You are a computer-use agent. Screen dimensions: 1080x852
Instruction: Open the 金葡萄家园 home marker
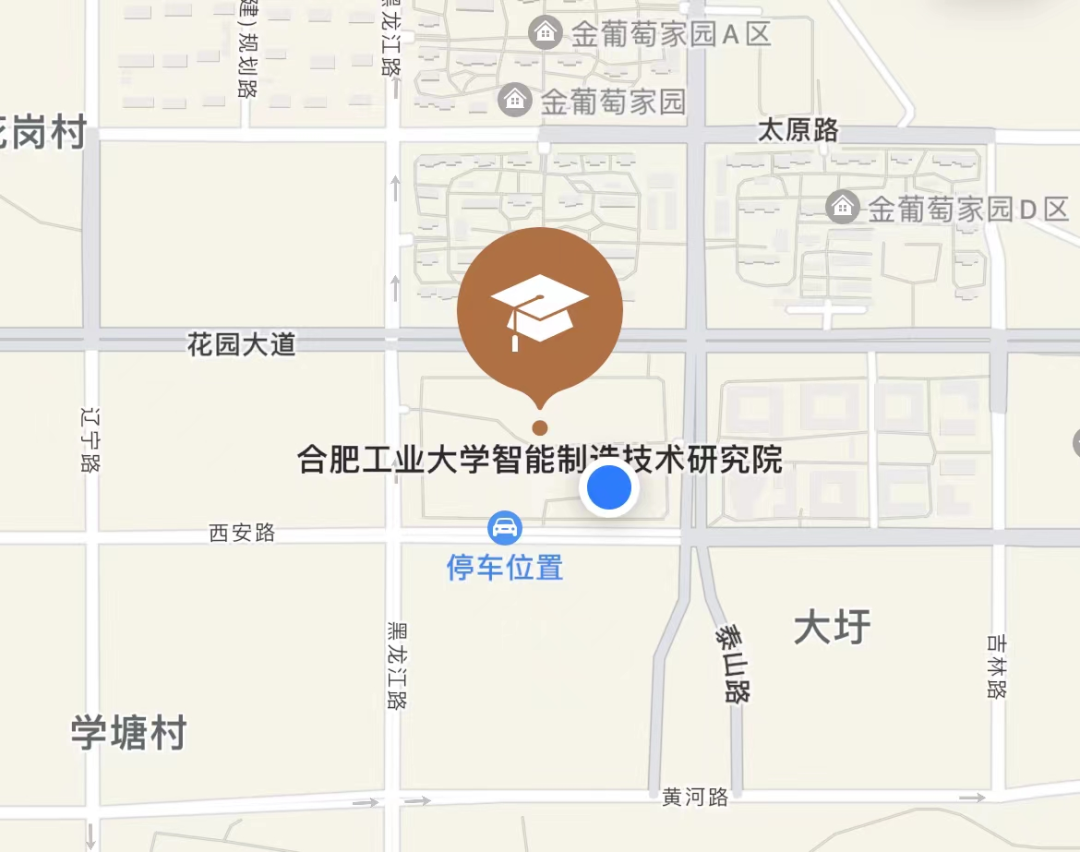point(515,99)
